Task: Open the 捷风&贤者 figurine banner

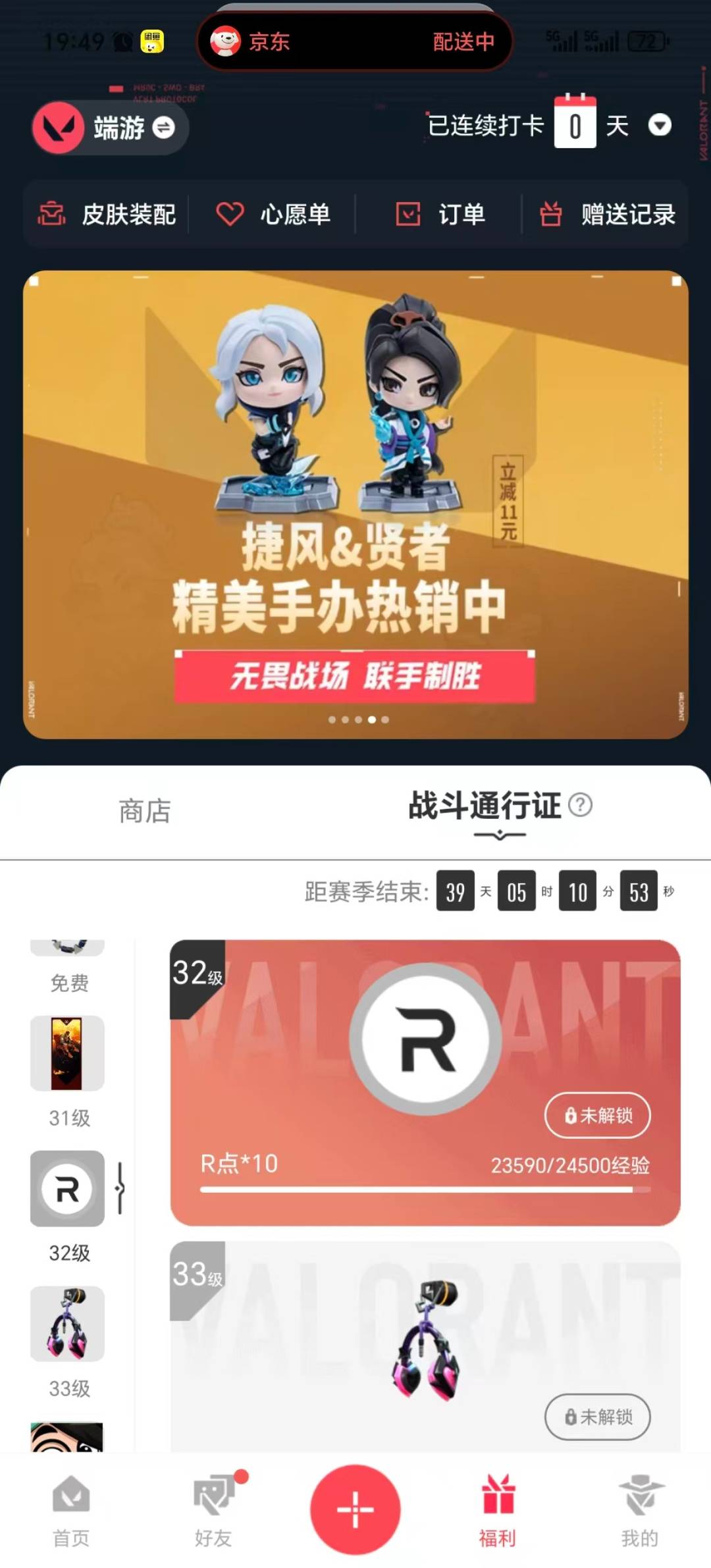Action: tap(355, 504)
